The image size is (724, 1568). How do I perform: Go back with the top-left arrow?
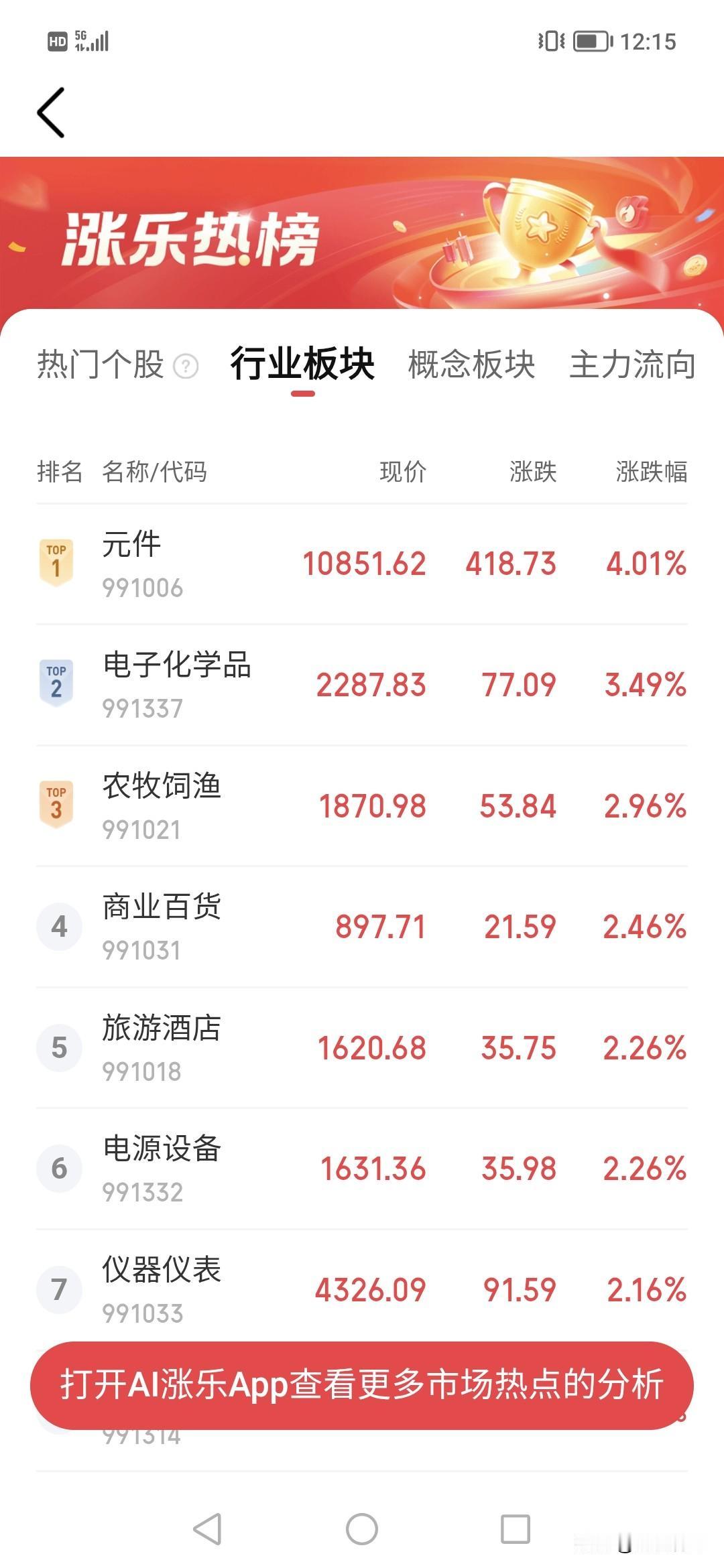tap(51, 113)
